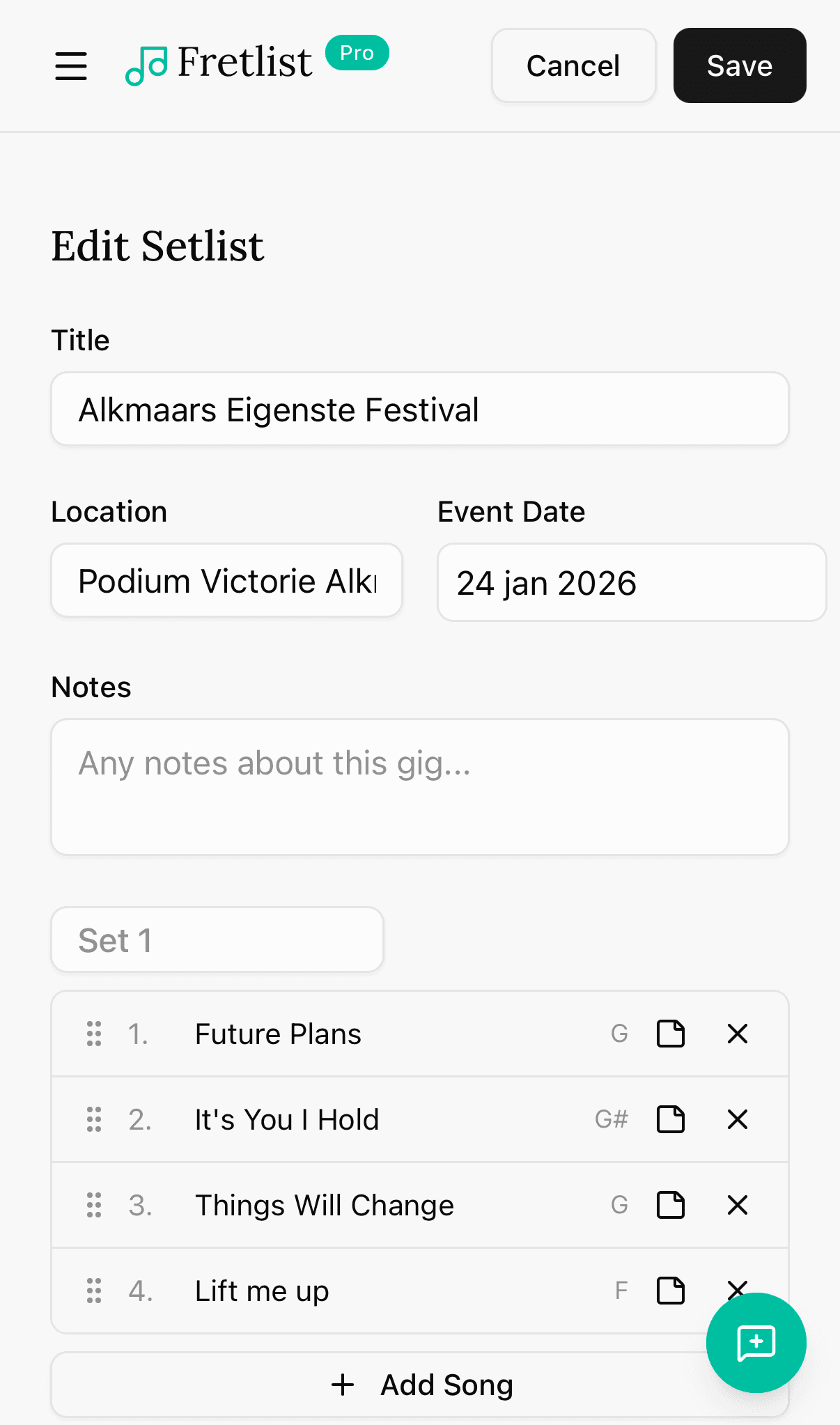Viewport: 840px width, 1425px height.
Task: Grab the drag handle of Things Will Change
Action: (x=94, y=1205)
